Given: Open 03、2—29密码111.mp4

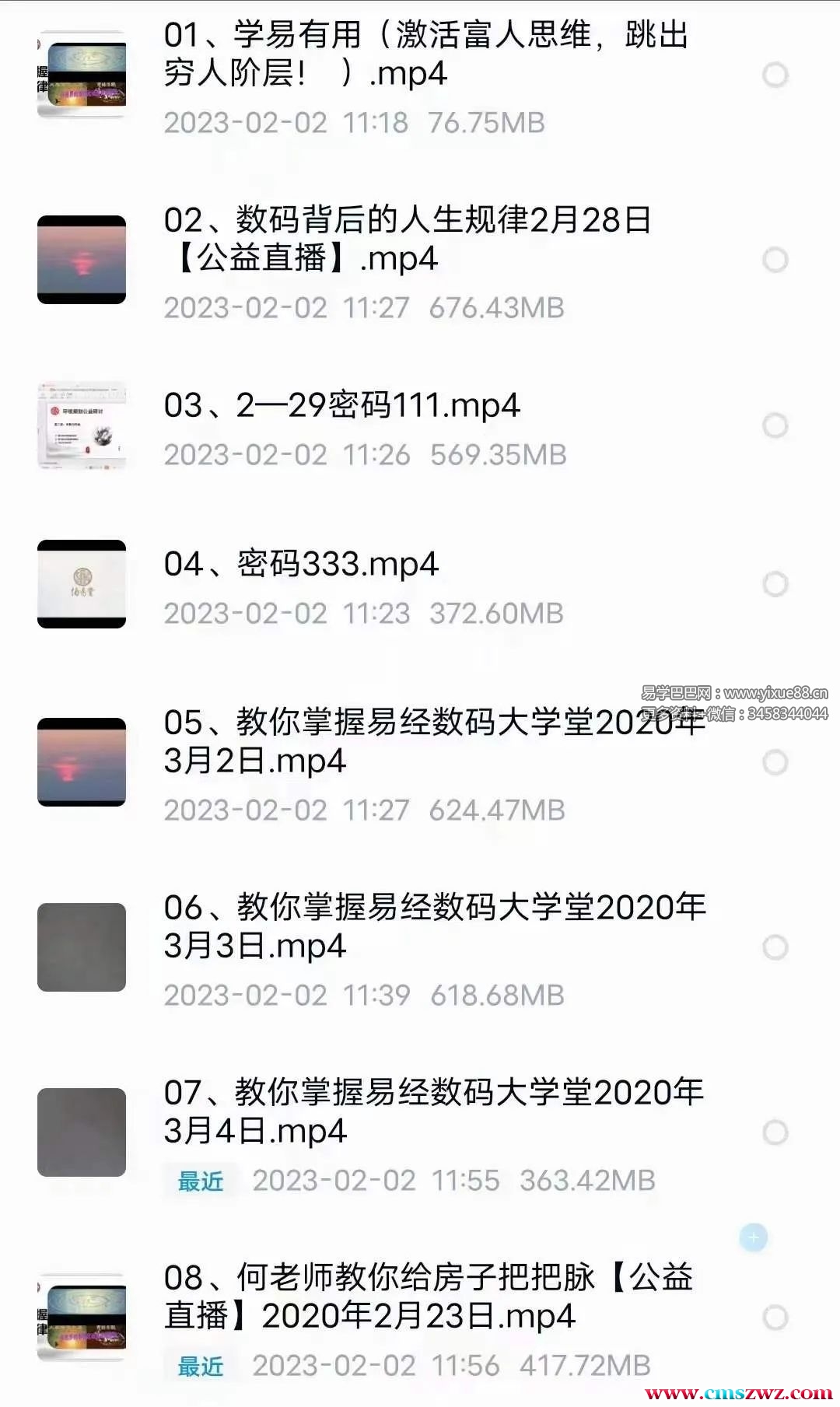Looking at the screenshot, I should (341, 406).
